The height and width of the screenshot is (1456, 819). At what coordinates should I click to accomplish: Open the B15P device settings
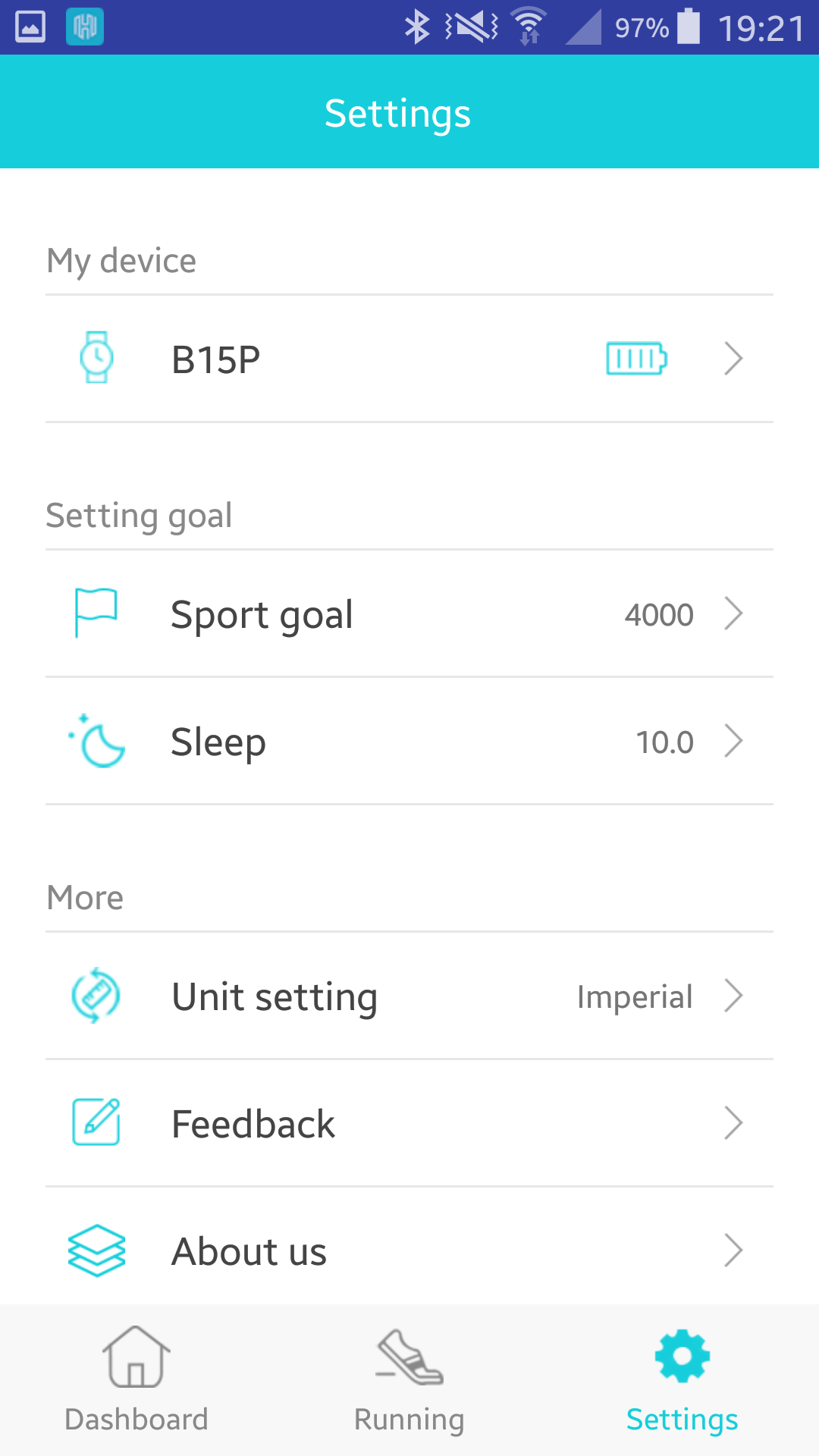click(409, 359)
